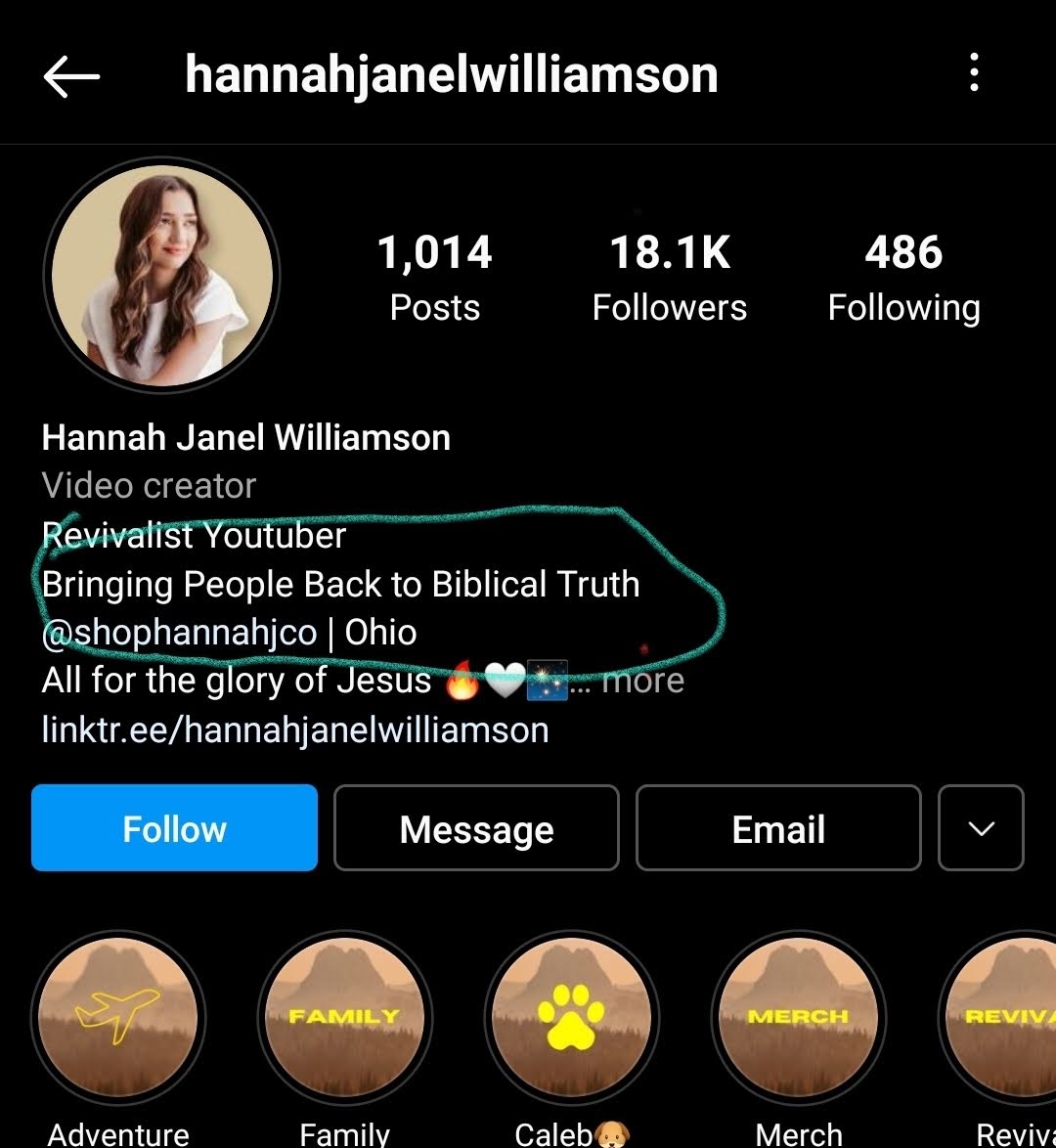Go back using the arrow icon
The width and height of the screenshot is (1056, 1148).
[72, 75]
